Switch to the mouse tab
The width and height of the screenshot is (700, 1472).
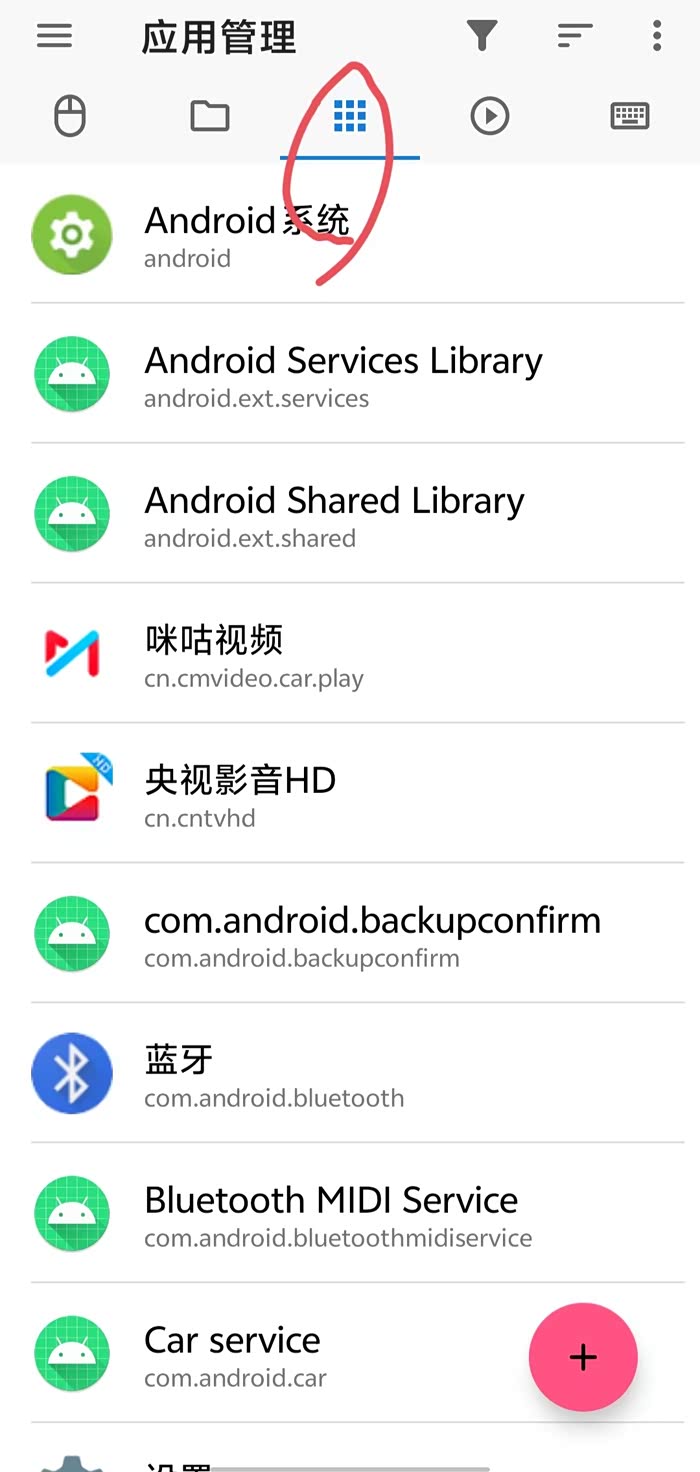pyautogui.click(x=70, y=117)
